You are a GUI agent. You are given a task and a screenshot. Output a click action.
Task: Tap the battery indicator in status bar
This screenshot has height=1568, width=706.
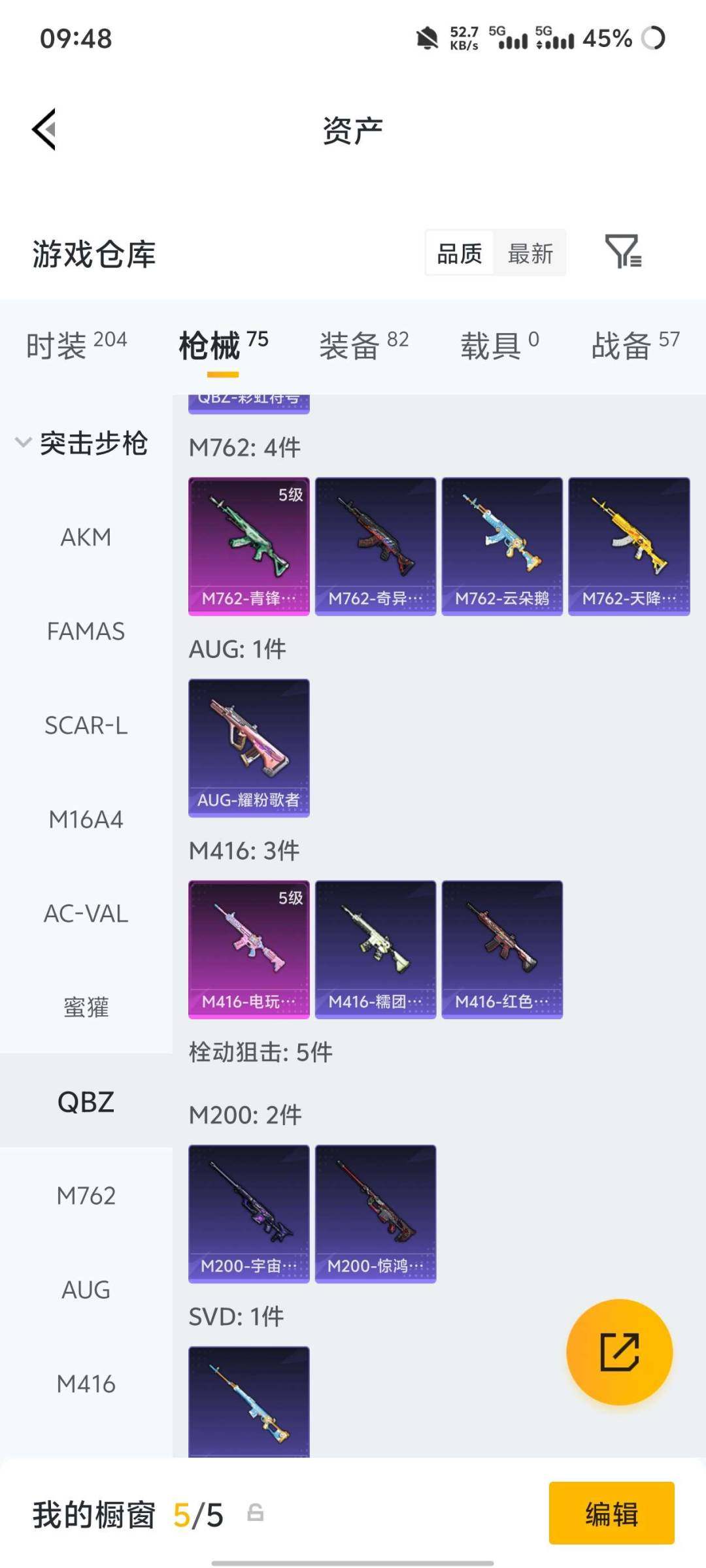pos(608,37)
